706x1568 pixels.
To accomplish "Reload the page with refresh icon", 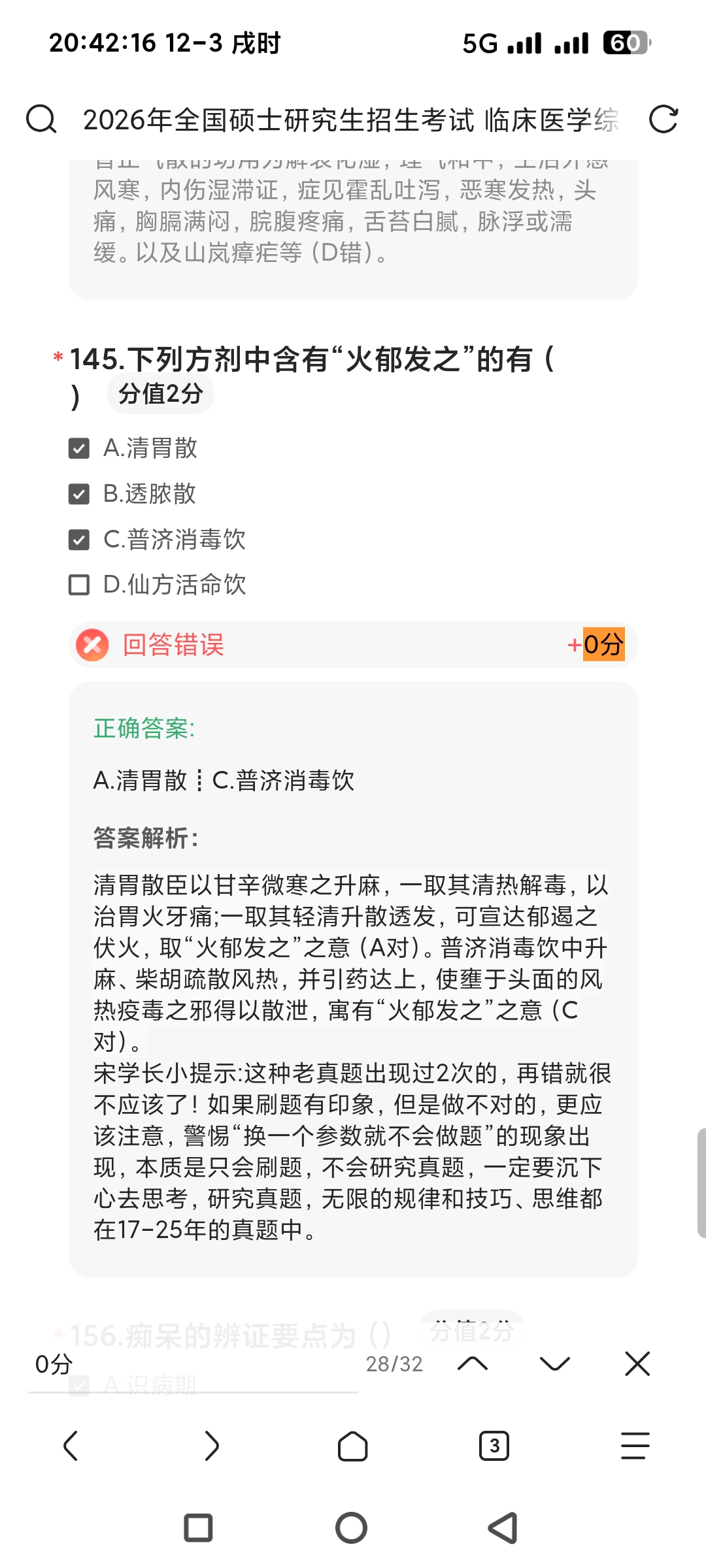I will click(x=663, y=120).
